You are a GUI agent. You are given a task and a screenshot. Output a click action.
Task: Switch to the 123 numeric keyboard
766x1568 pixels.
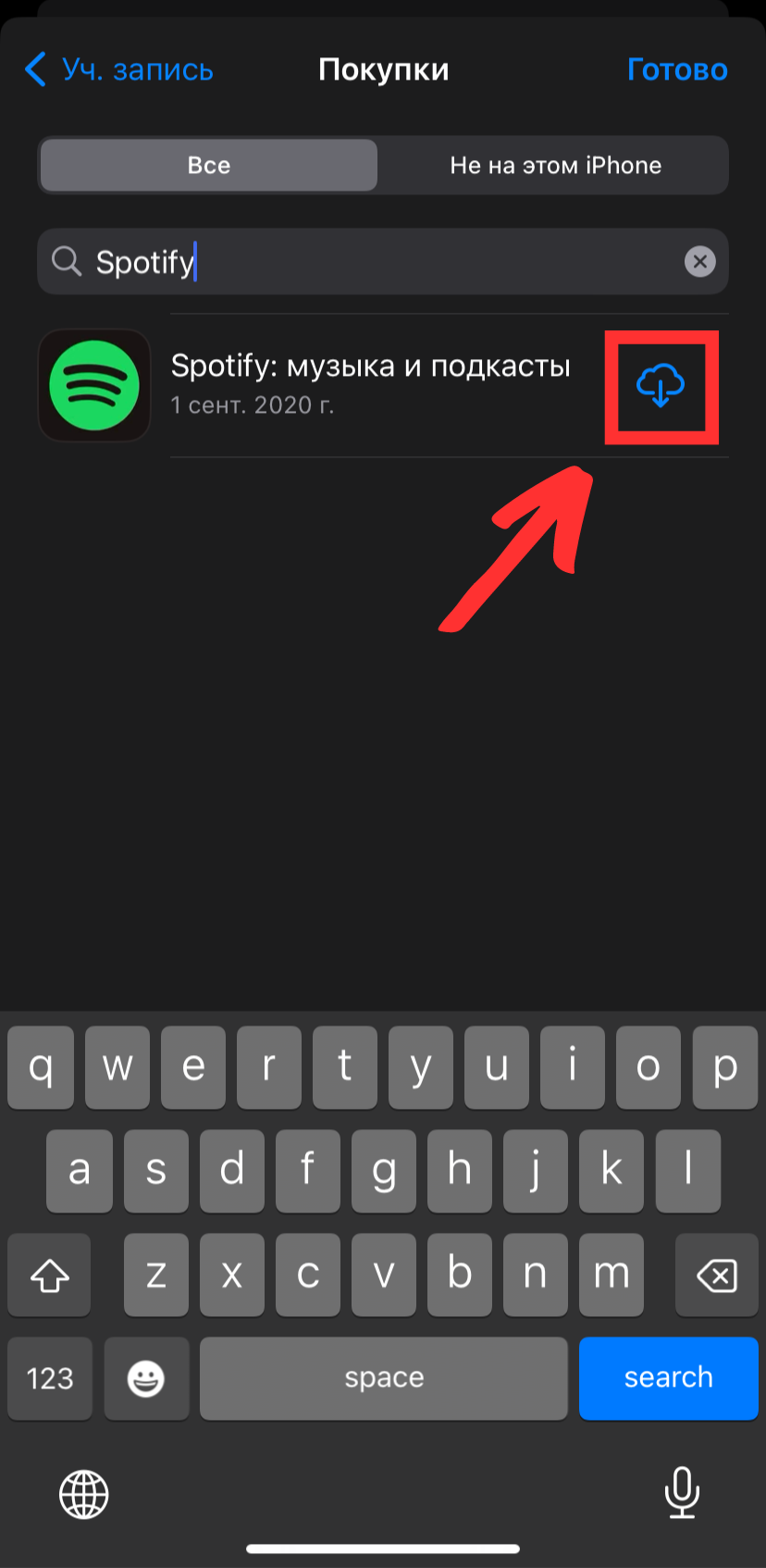[50, 1377]
